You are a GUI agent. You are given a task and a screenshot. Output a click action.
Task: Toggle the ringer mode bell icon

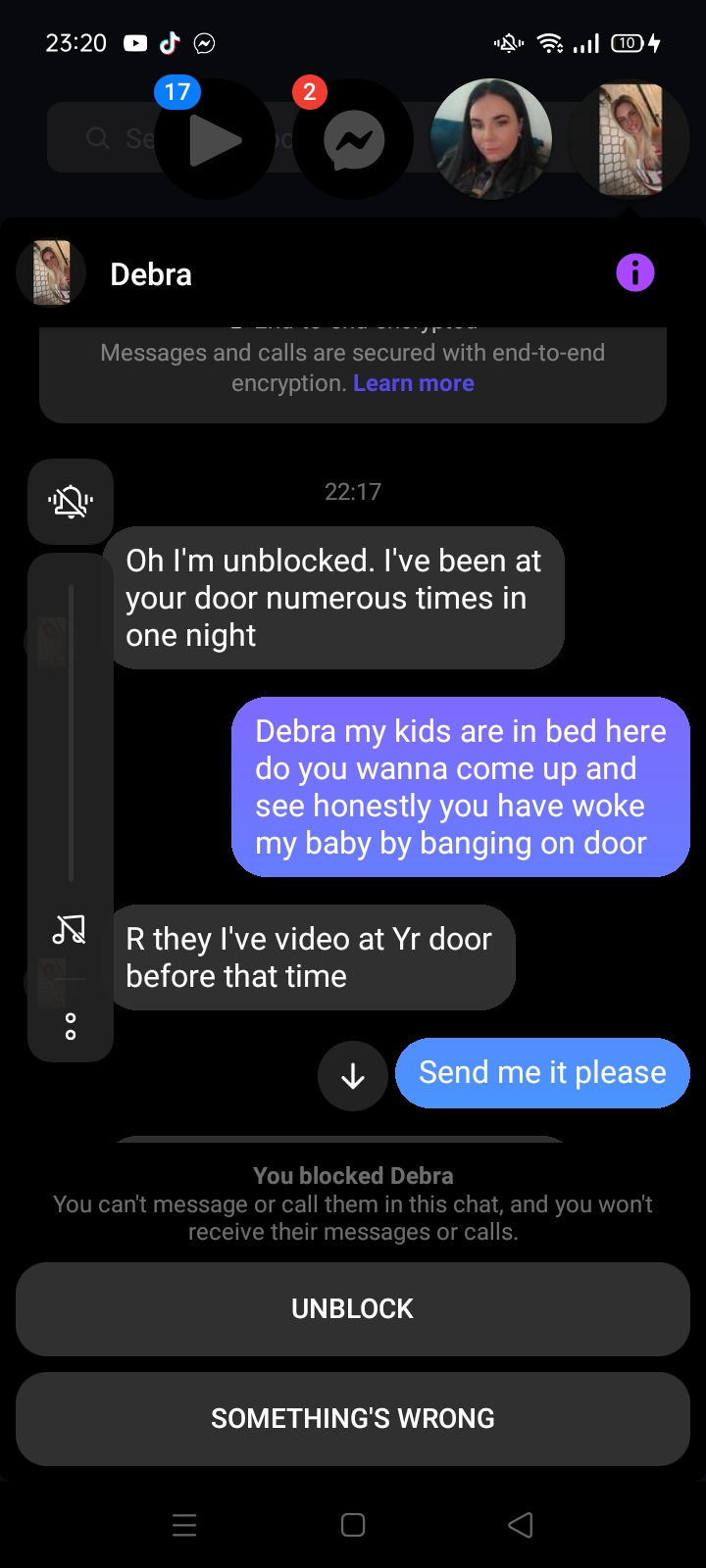point(71,502)
